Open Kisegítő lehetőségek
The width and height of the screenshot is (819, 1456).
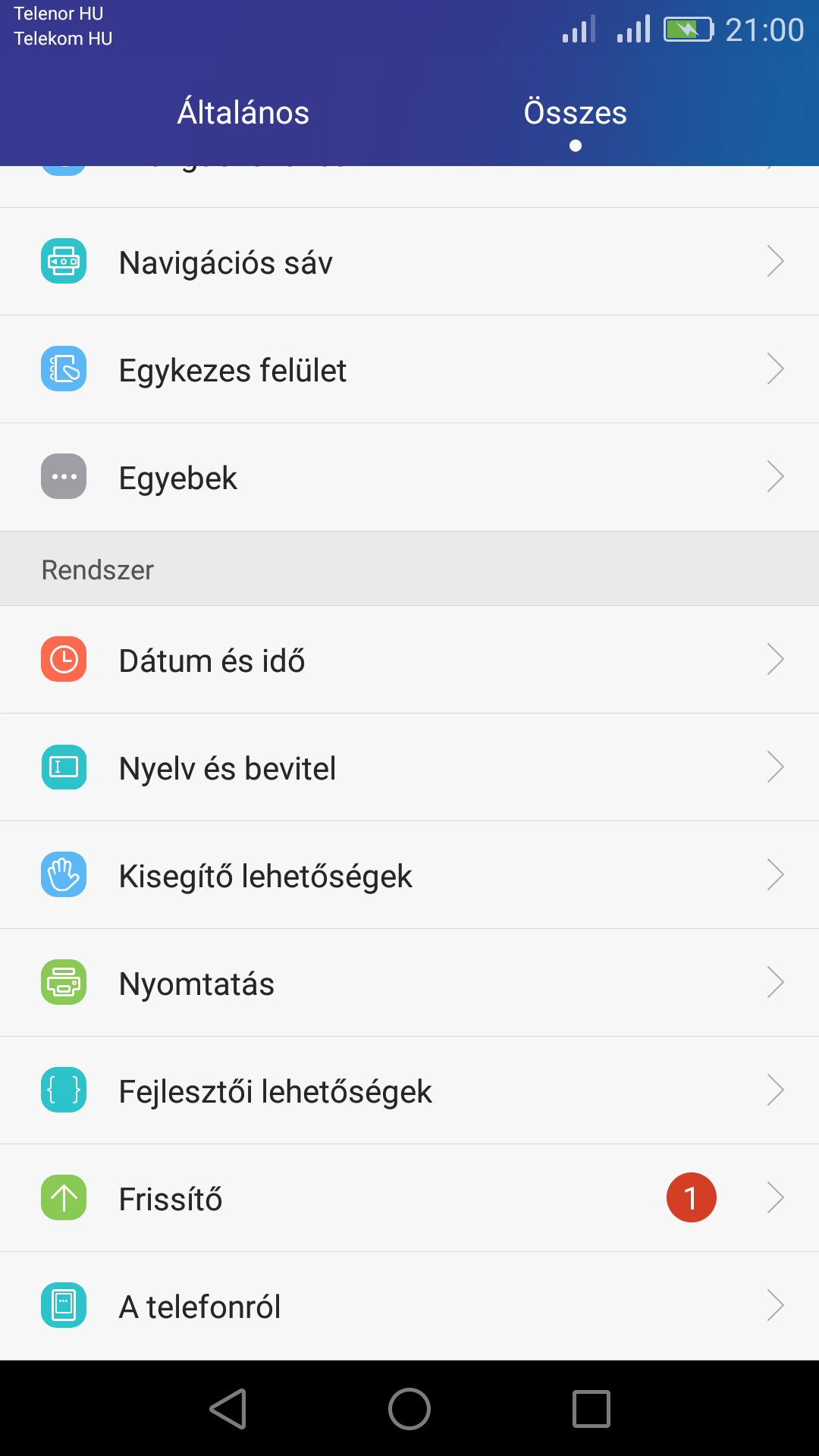pyautogui.click(x=409, y=875)
